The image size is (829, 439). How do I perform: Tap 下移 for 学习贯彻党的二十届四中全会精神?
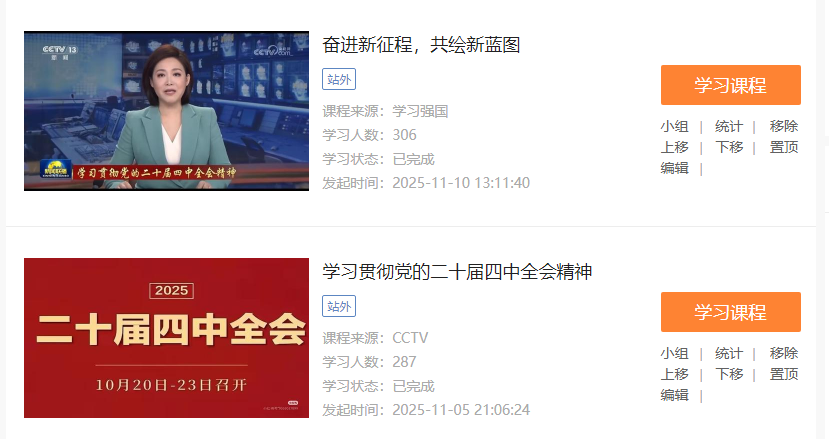point(729,374)
